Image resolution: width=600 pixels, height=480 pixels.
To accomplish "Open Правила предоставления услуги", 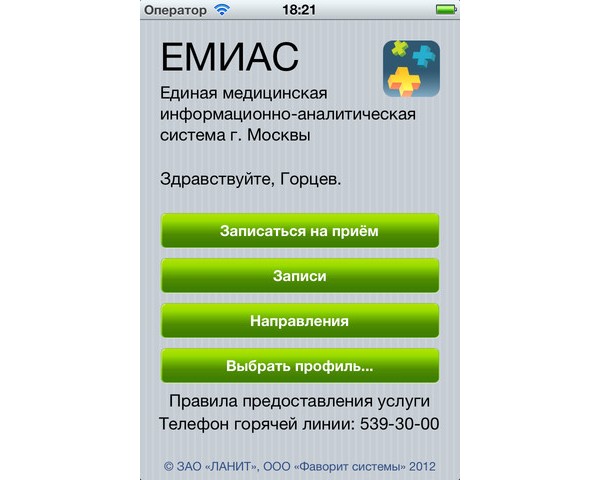I will (x=300, y=402).
